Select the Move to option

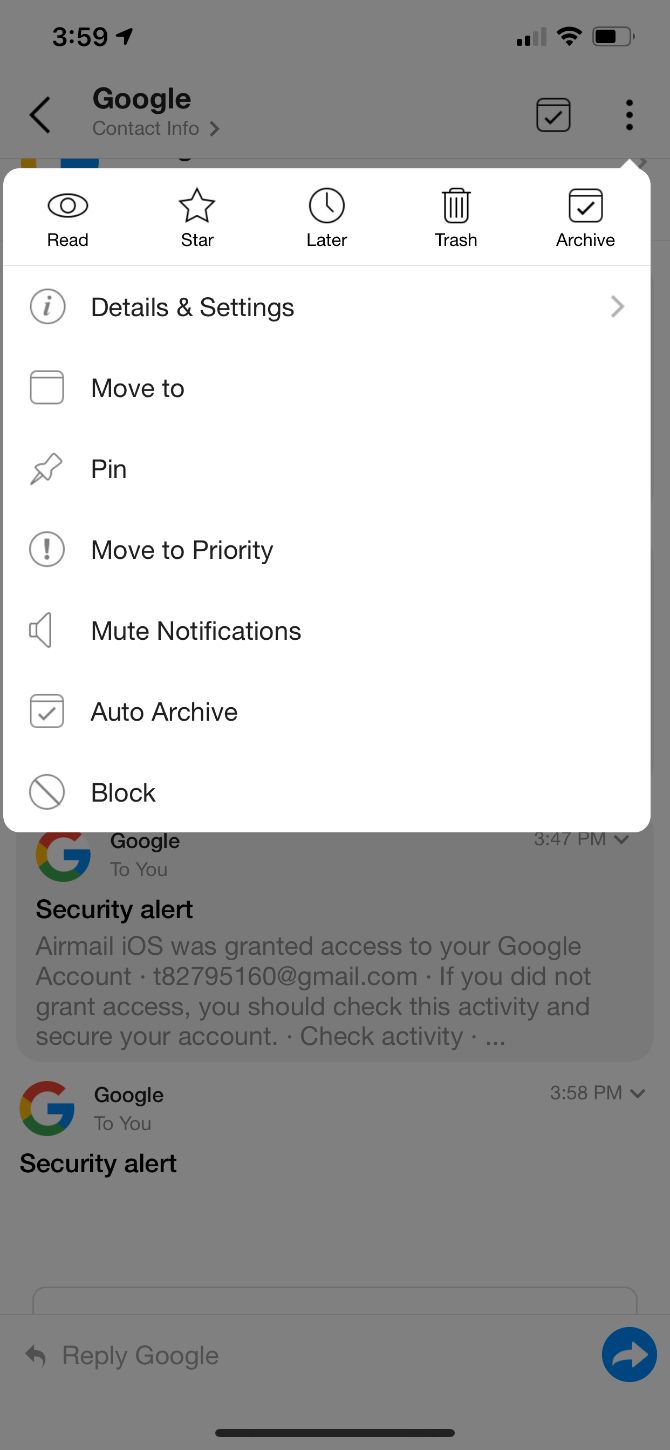(x=327, y=388)
